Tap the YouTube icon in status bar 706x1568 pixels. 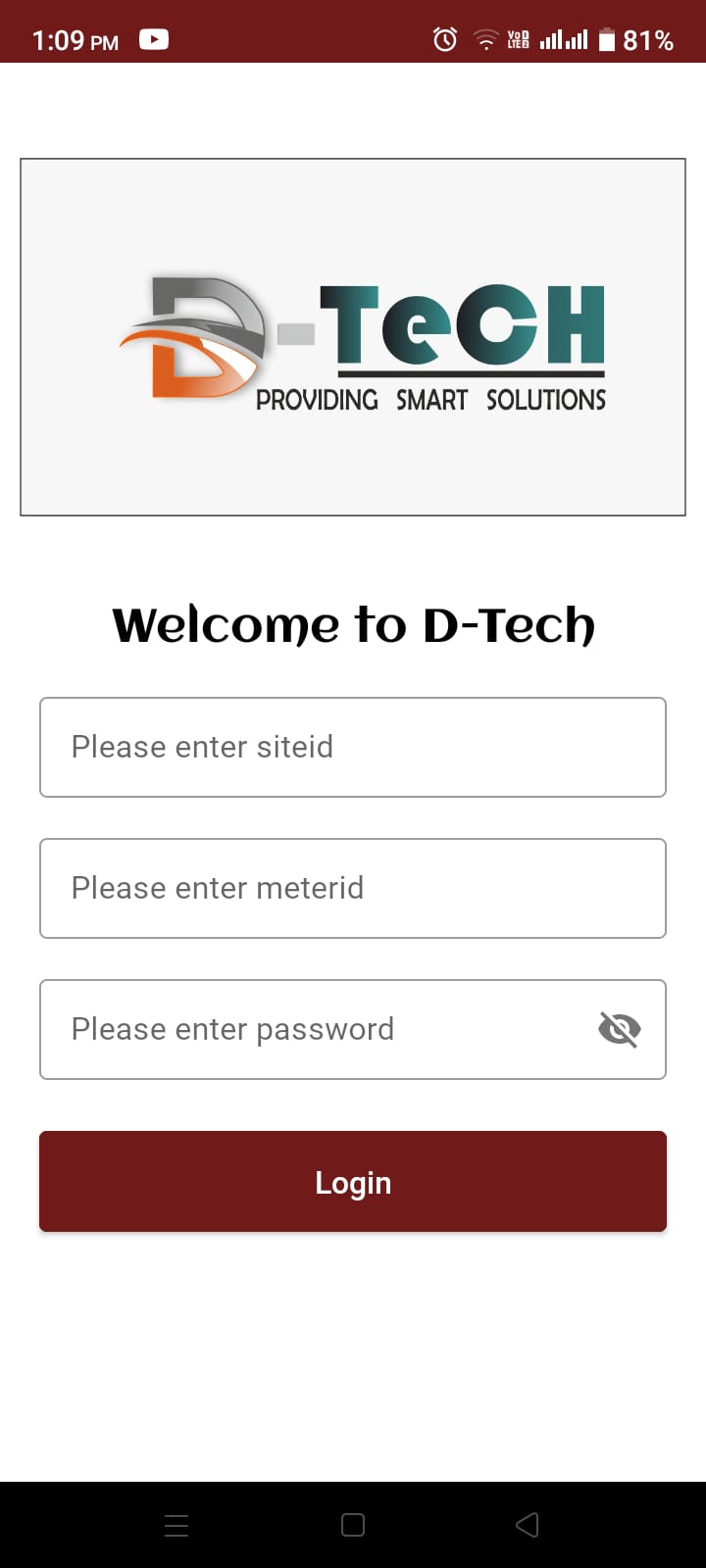point(153,39)
